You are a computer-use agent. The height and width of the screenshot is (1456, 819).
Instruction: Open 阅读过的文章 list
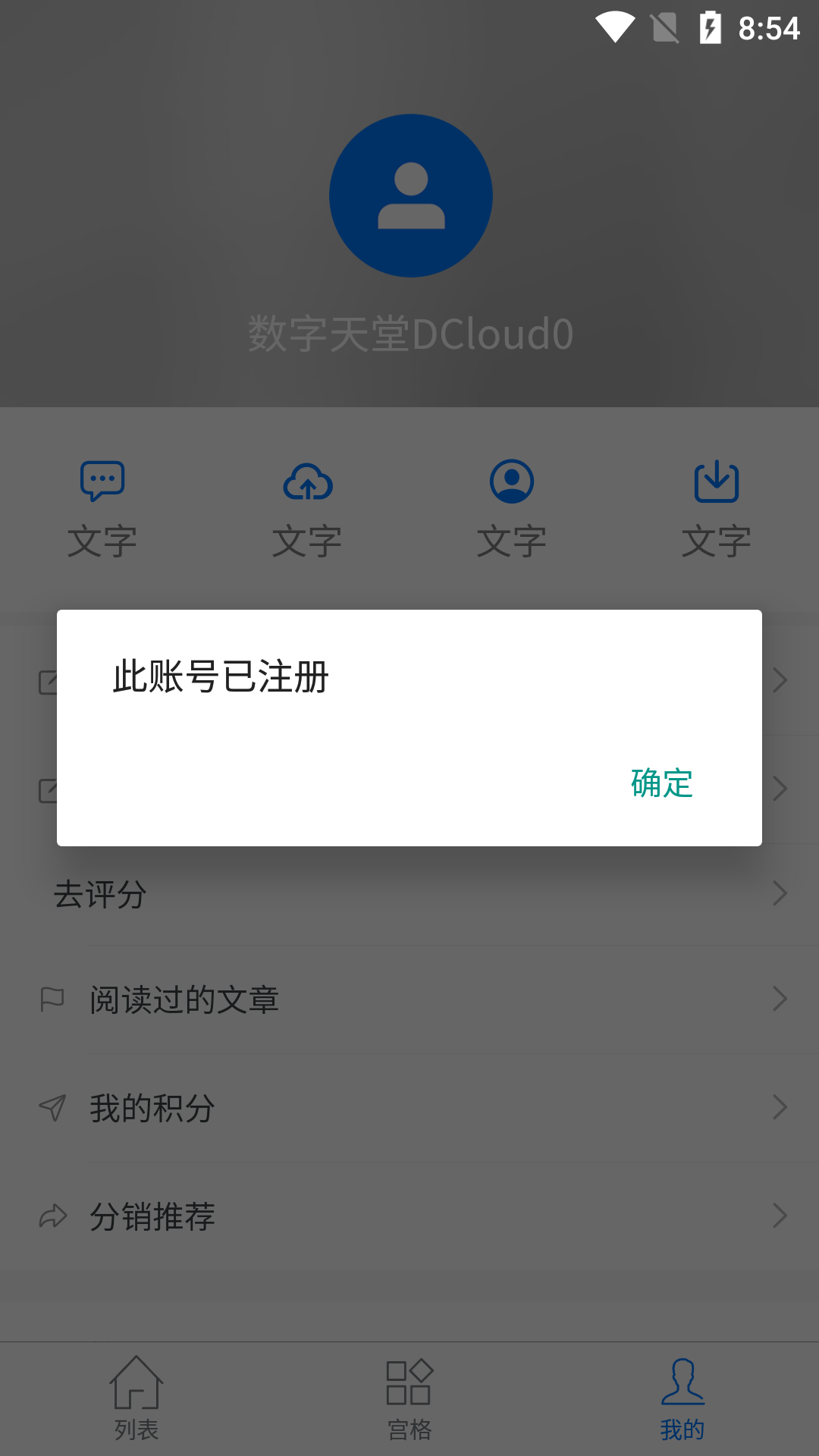point(409,999)
